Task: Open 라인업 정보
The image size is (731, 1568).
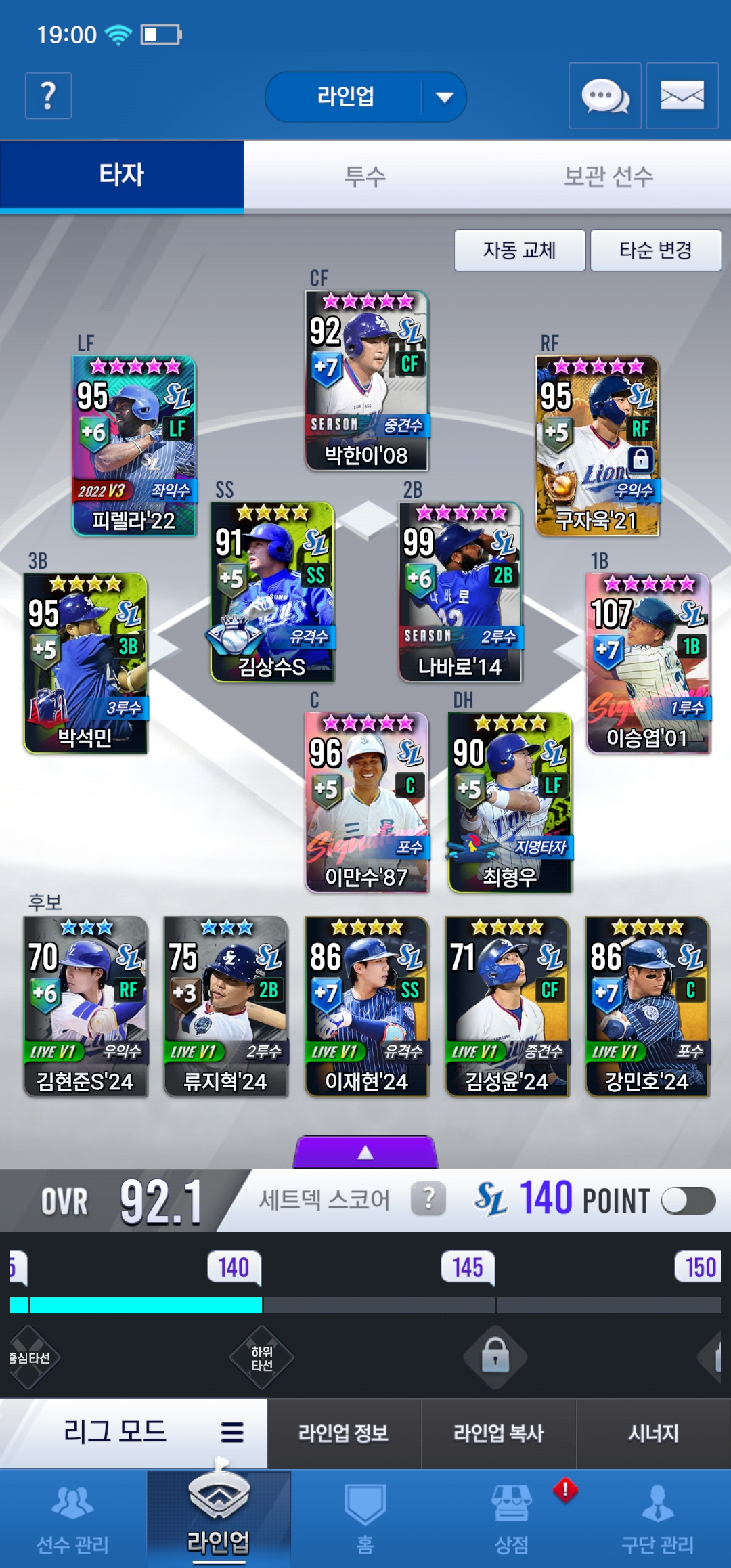Action: pos(344,1433)
